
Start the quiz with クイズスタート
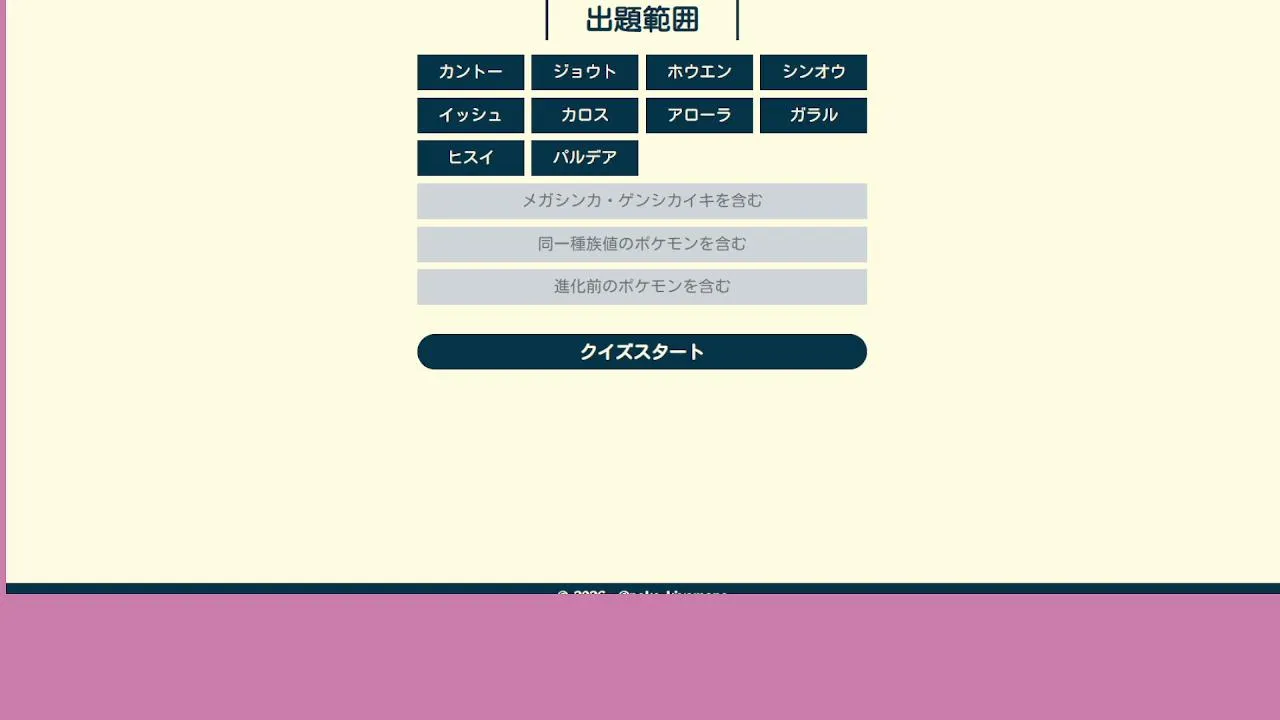642,352
